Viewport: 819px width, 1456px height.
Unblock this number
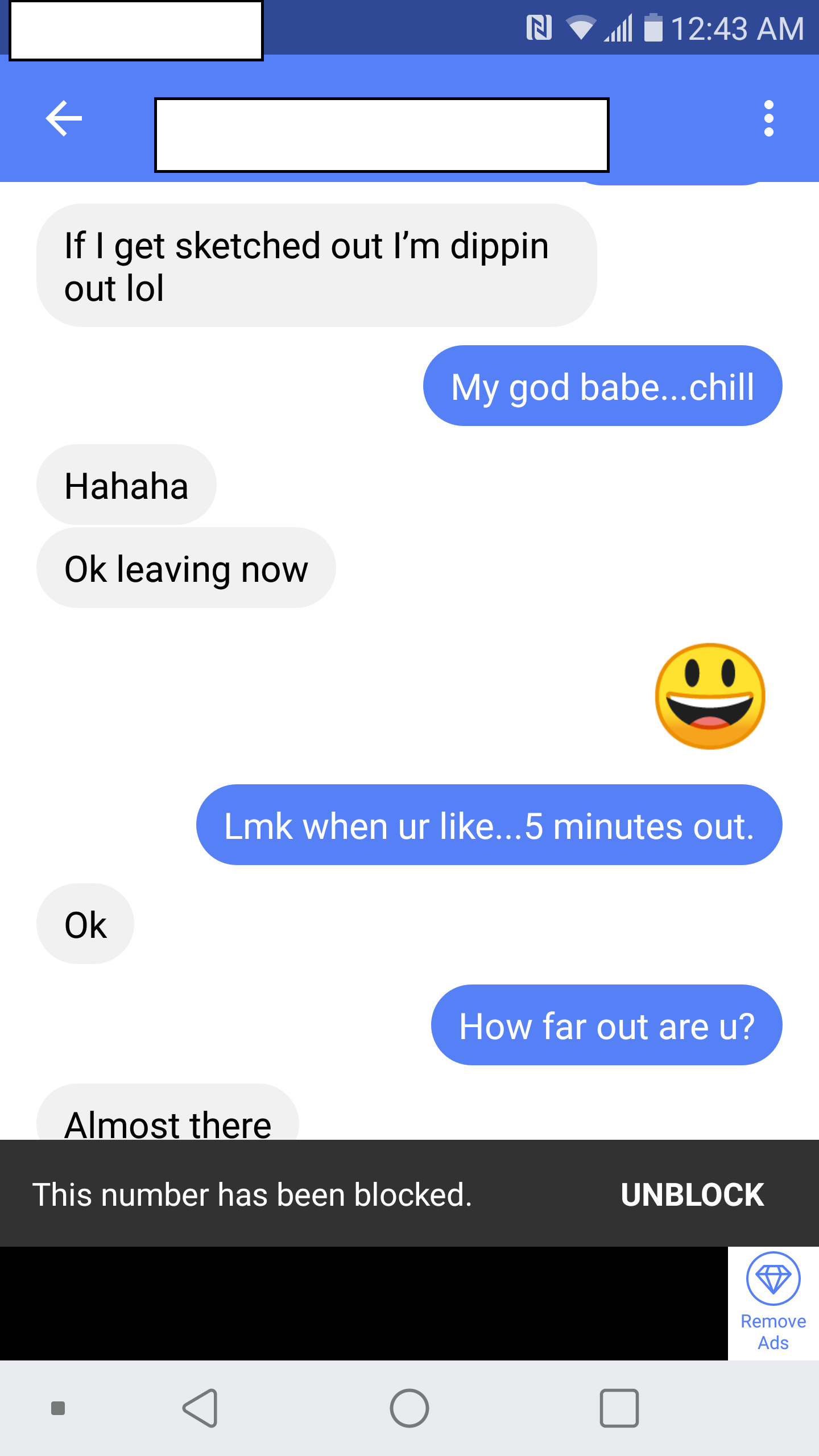[x=692, y=1194]
